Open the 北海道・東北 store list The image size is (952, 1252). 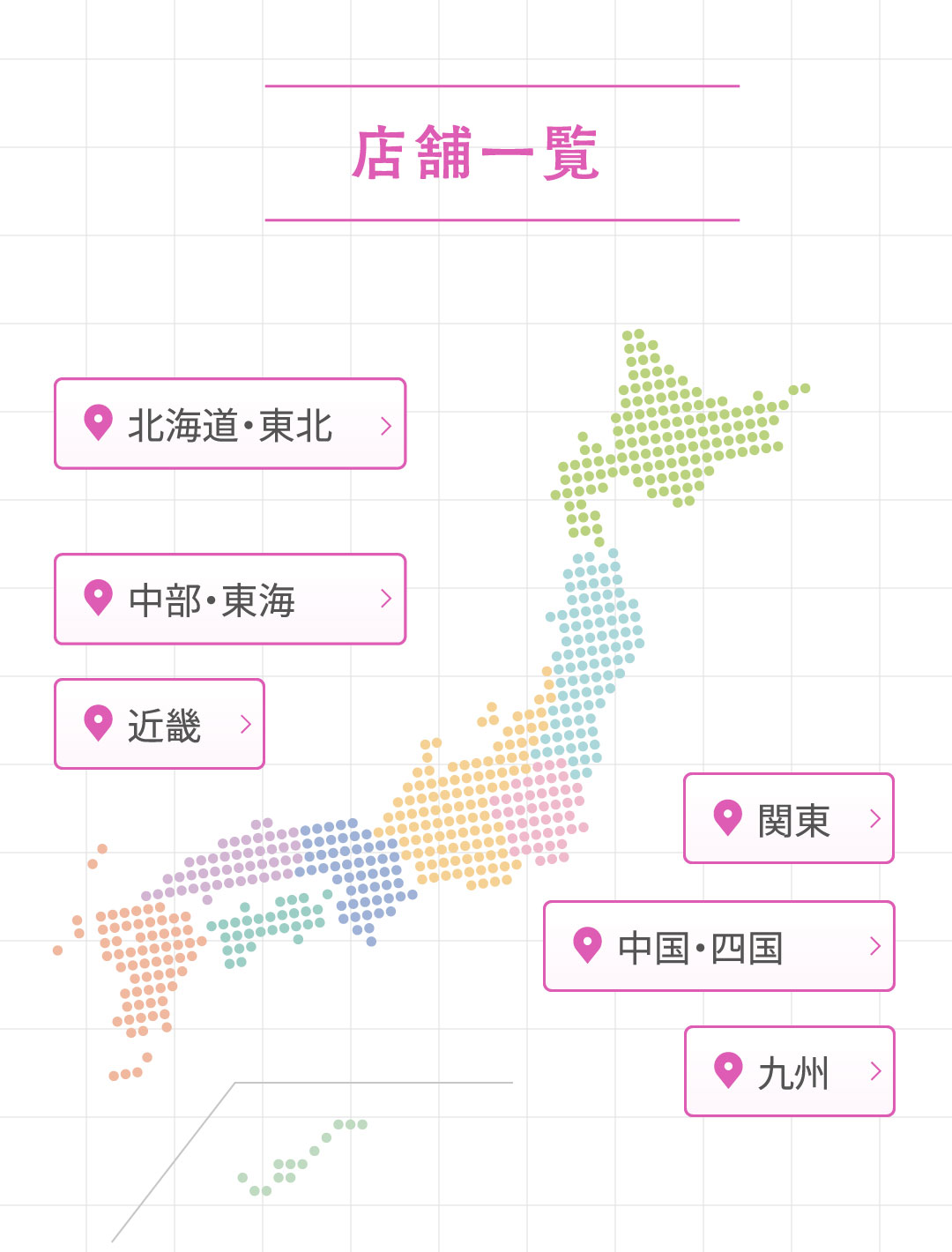(230, 424)
